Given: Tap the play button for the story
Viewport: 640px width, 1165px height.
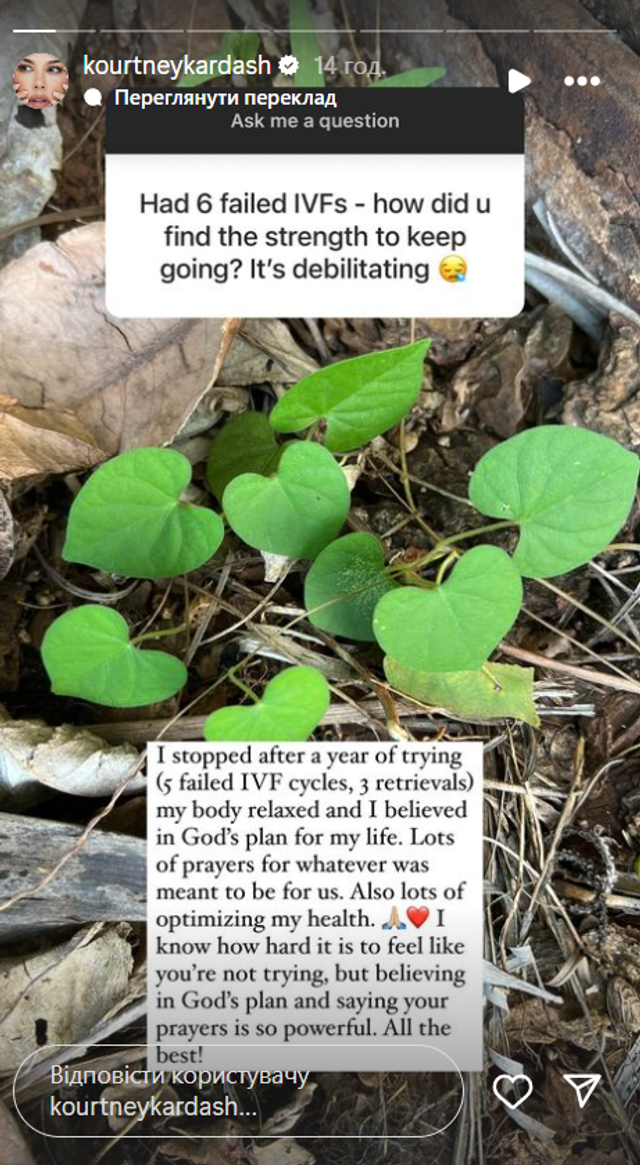Looking at the screenshot, I should point(518,81).
